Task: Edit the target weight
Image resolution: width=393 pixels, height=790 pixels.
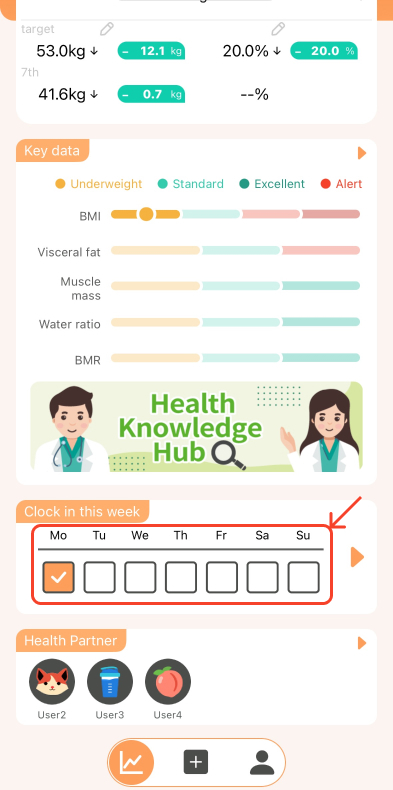Action: pos(107,29)
